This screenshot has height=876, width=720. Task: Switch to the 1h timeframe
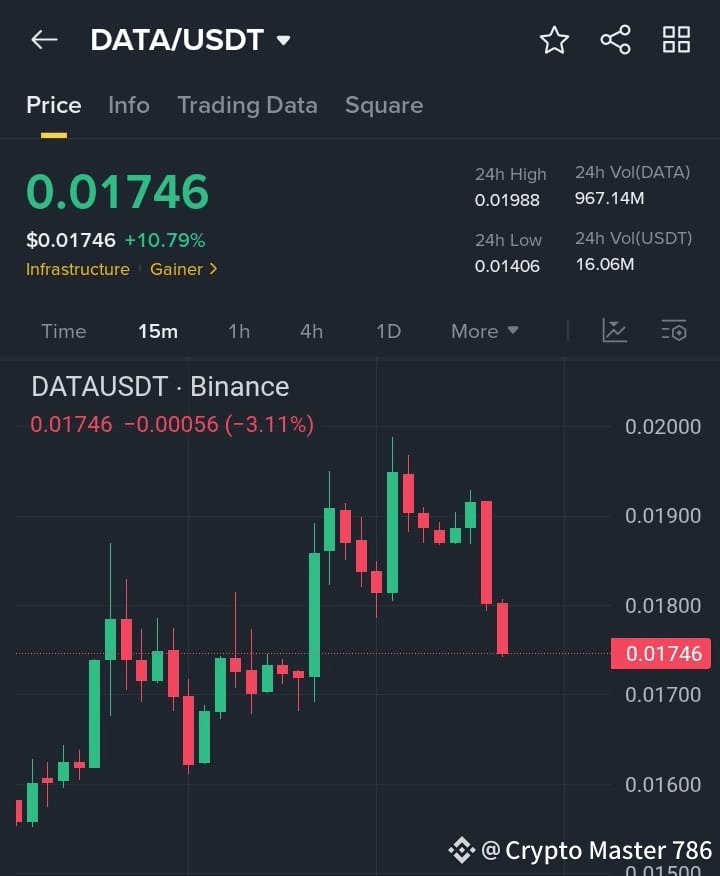239,331
